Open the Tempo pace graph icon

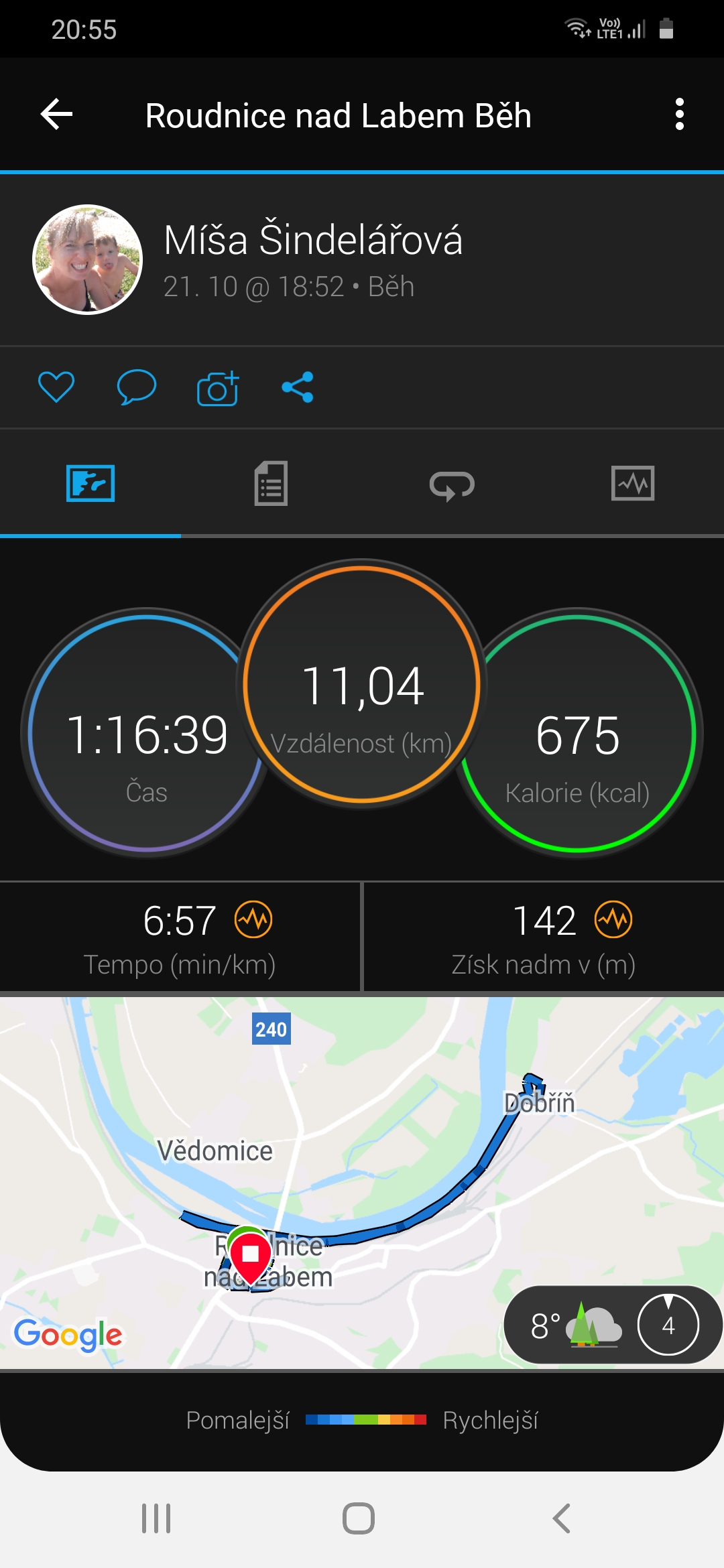[253, 920]
